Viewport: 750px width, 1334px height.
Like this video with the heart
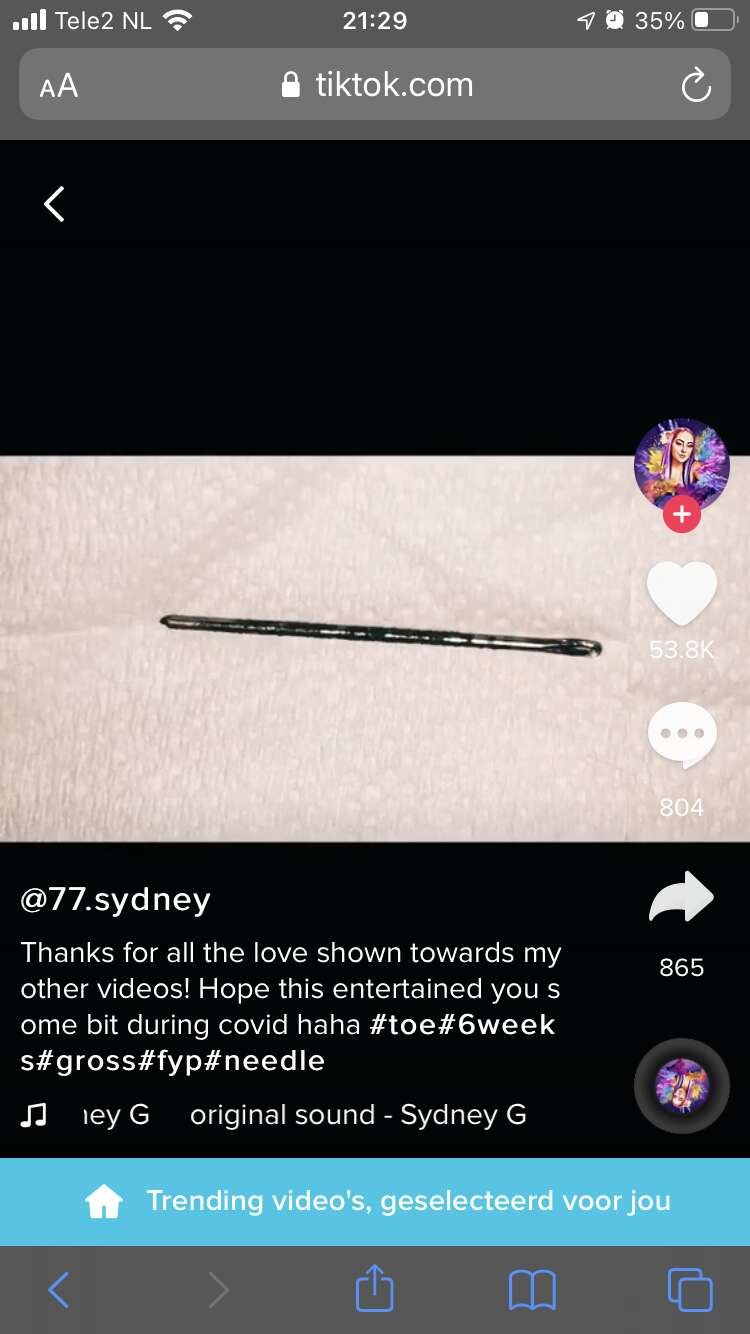point(682,594)
